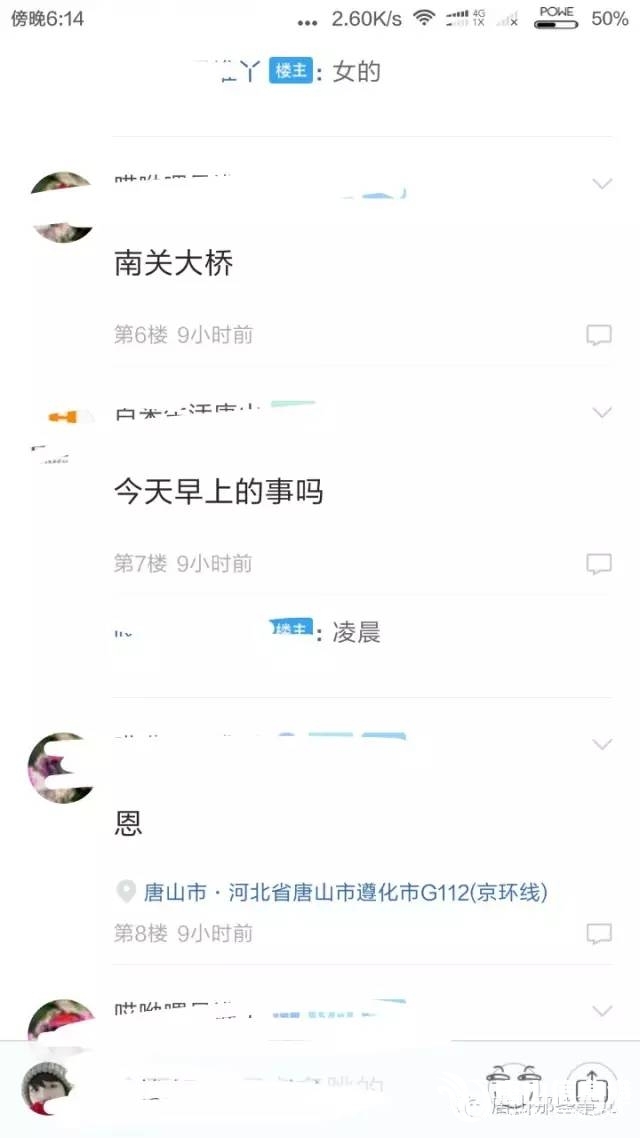Image resolution: width=640 pixels, height=1138 pixels.
Task: Reply to the 第6楼 comment
Action: (598, 335)
